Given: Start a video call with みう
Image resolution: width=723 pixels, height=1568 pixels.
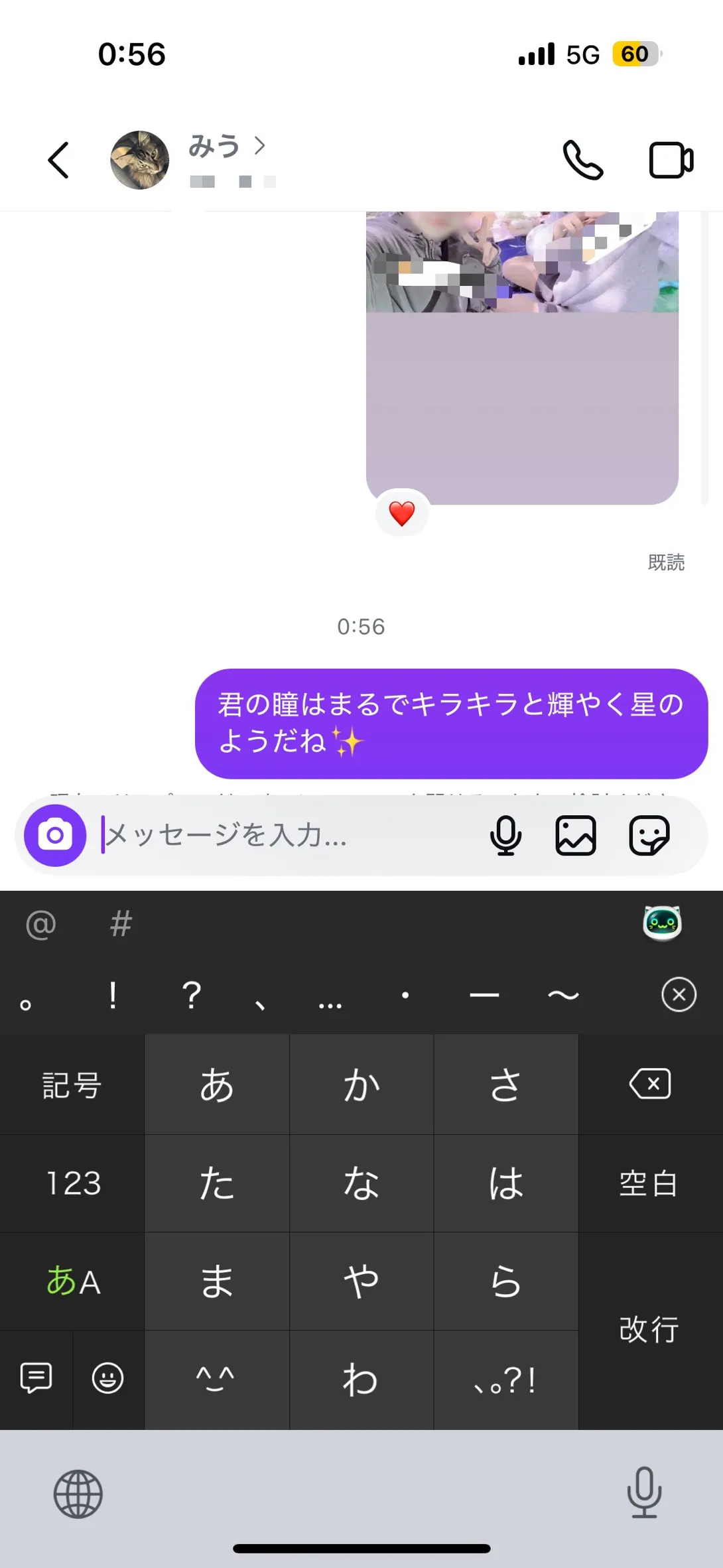Looking at the screenshot, I should [671, 160].
